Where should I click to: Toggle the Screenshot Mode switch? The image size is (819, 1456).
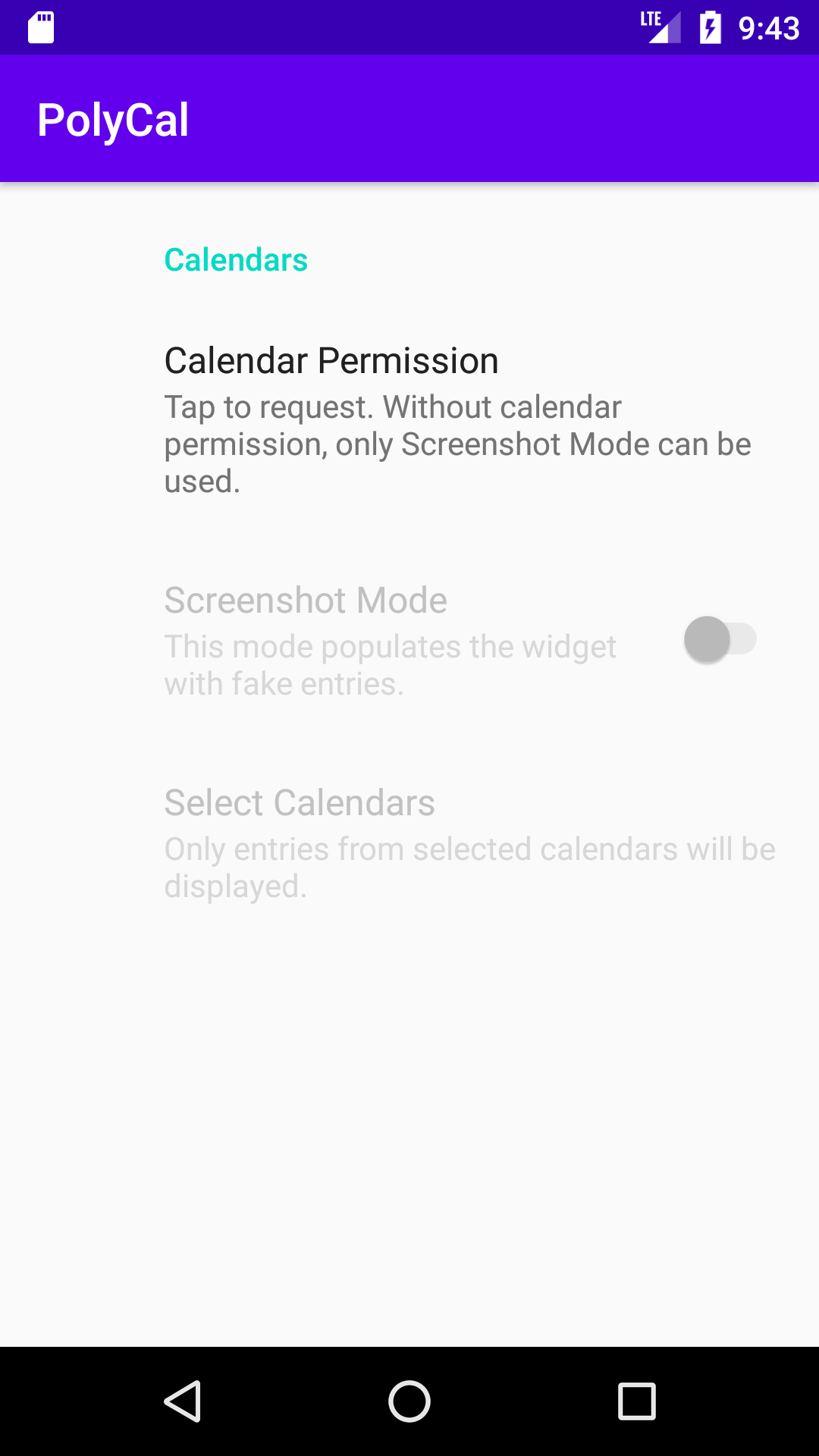[719, 639]
